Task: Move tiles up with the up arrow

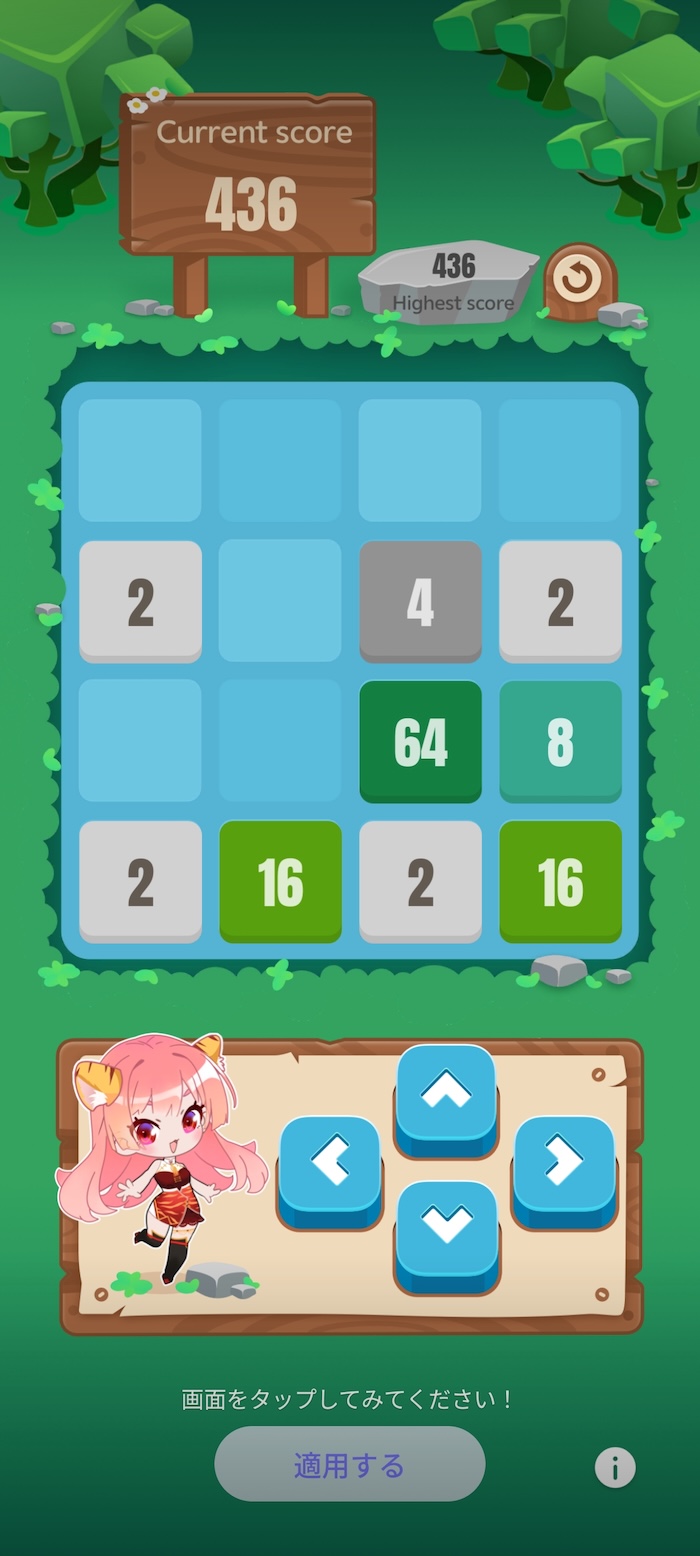Action: pos(446,1099)
